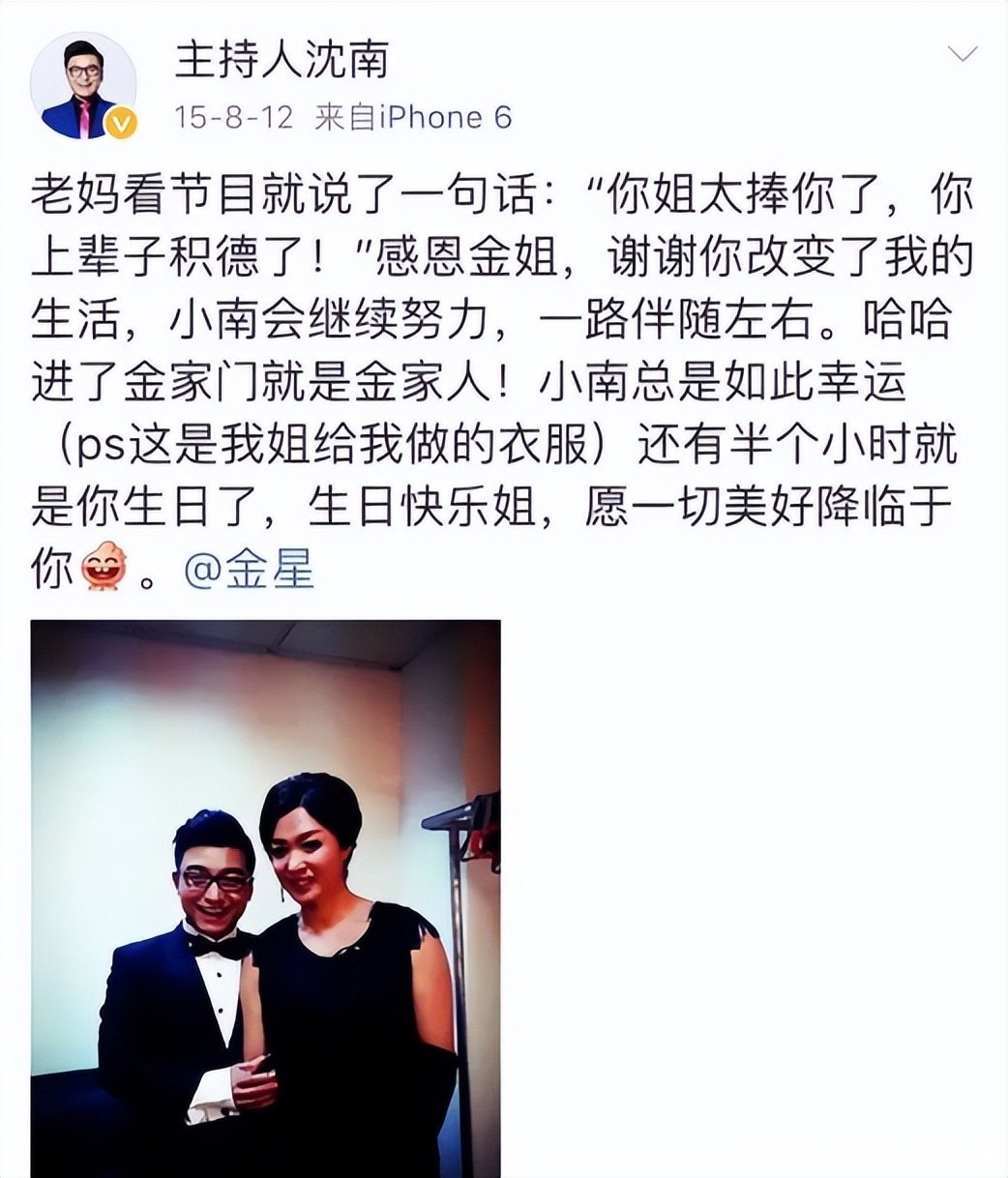The width and height of the screenshot is (1008, 1178).
Task: View the attached photo in full size
Action: pos(265,898)
